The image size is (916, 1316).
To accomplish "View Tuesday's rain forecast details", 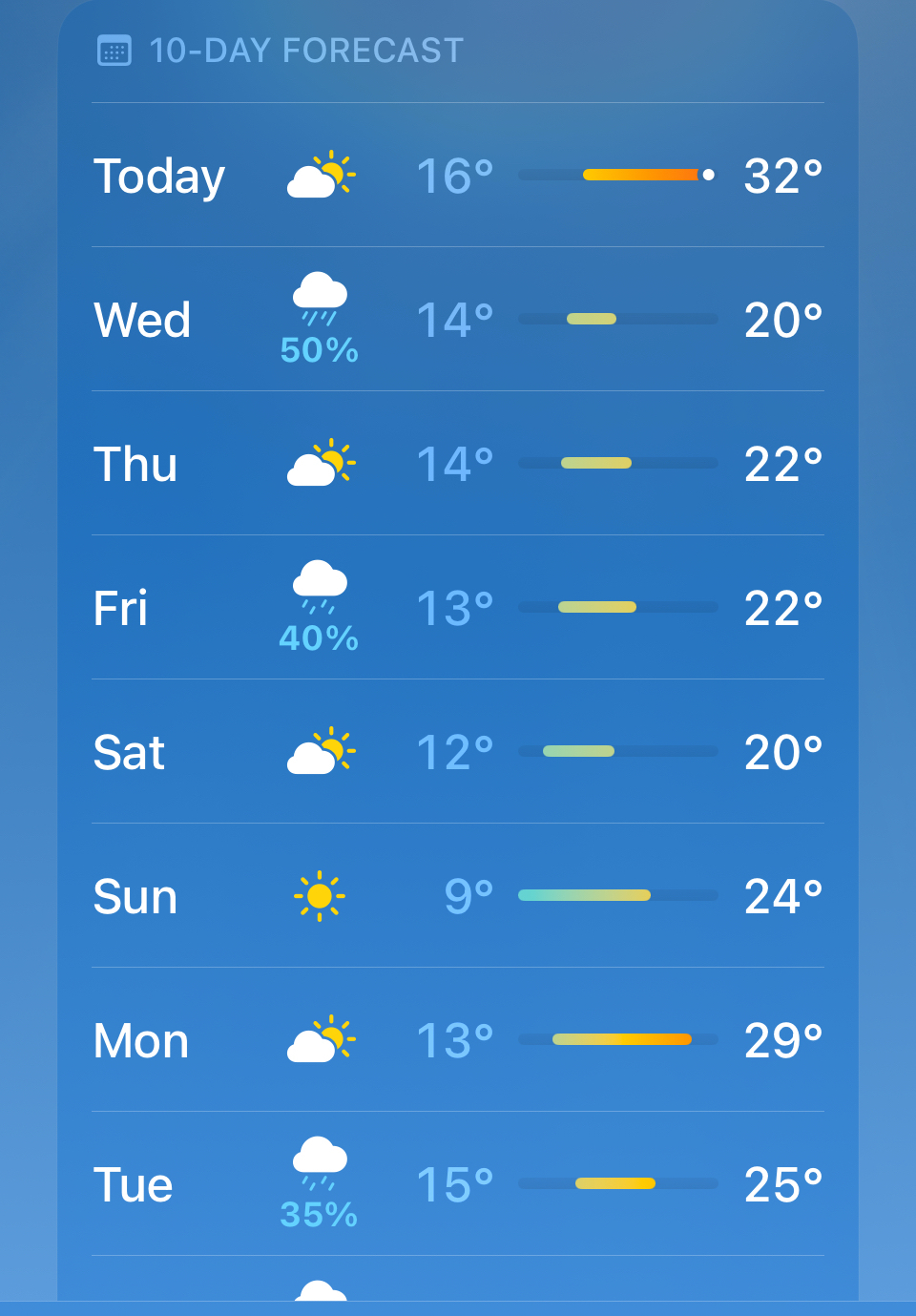I will [x=458, y=1184].
